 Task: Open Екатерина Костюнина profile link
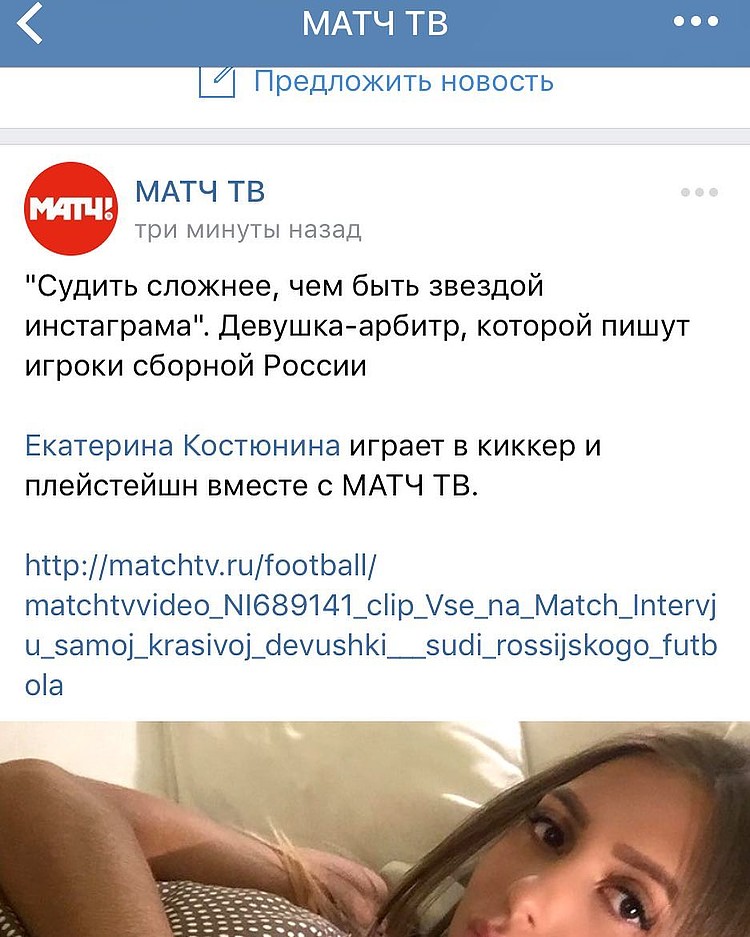point(182,445)
